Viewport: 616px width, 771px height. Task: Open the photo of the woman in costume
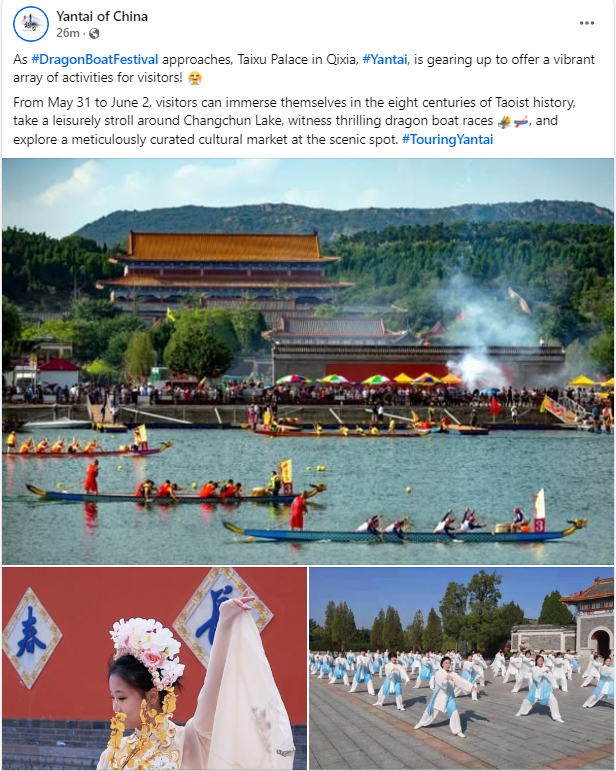[154, 668]
